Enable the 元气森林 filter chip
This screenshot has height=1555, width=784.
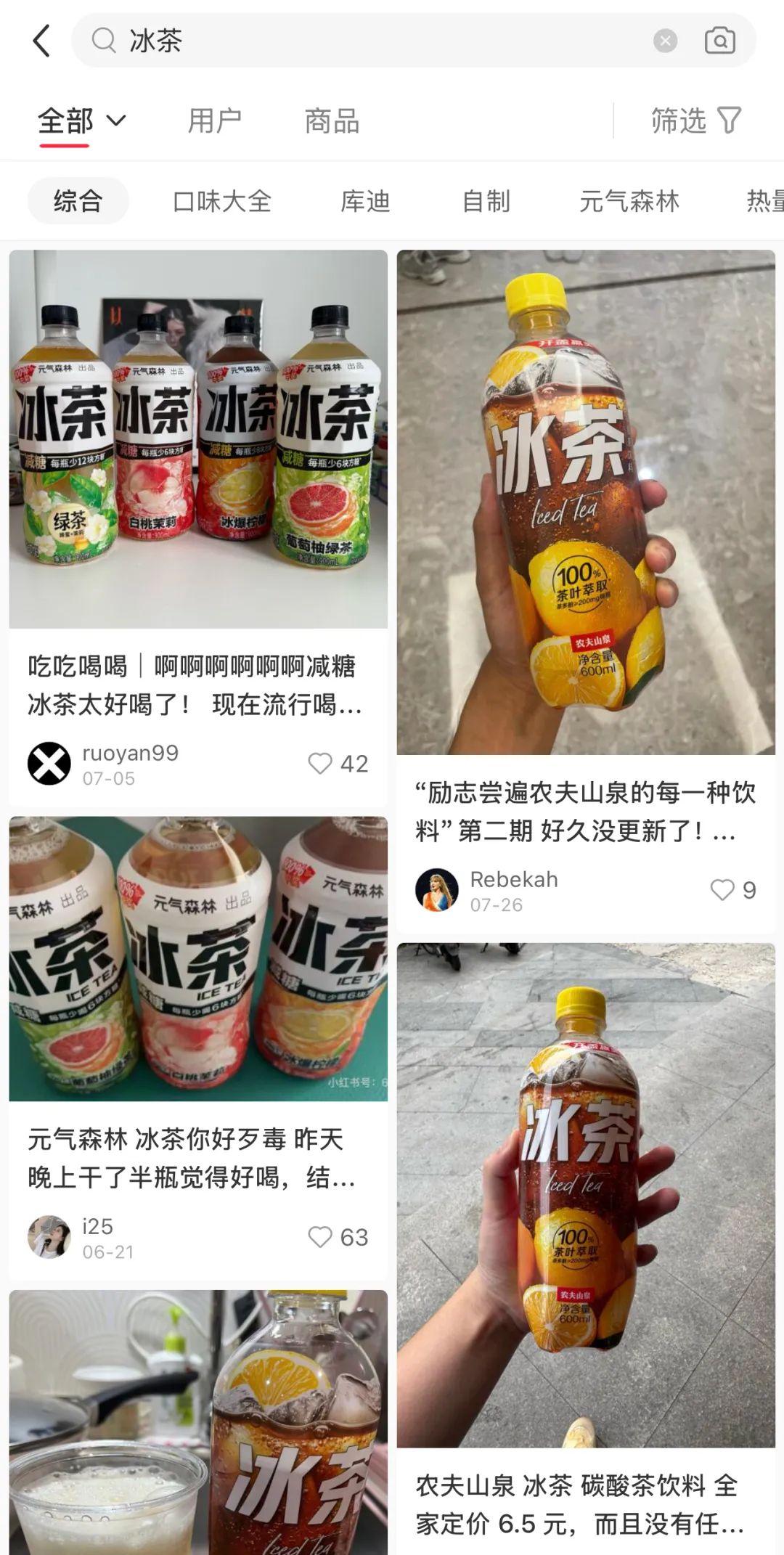click(629, 202)
